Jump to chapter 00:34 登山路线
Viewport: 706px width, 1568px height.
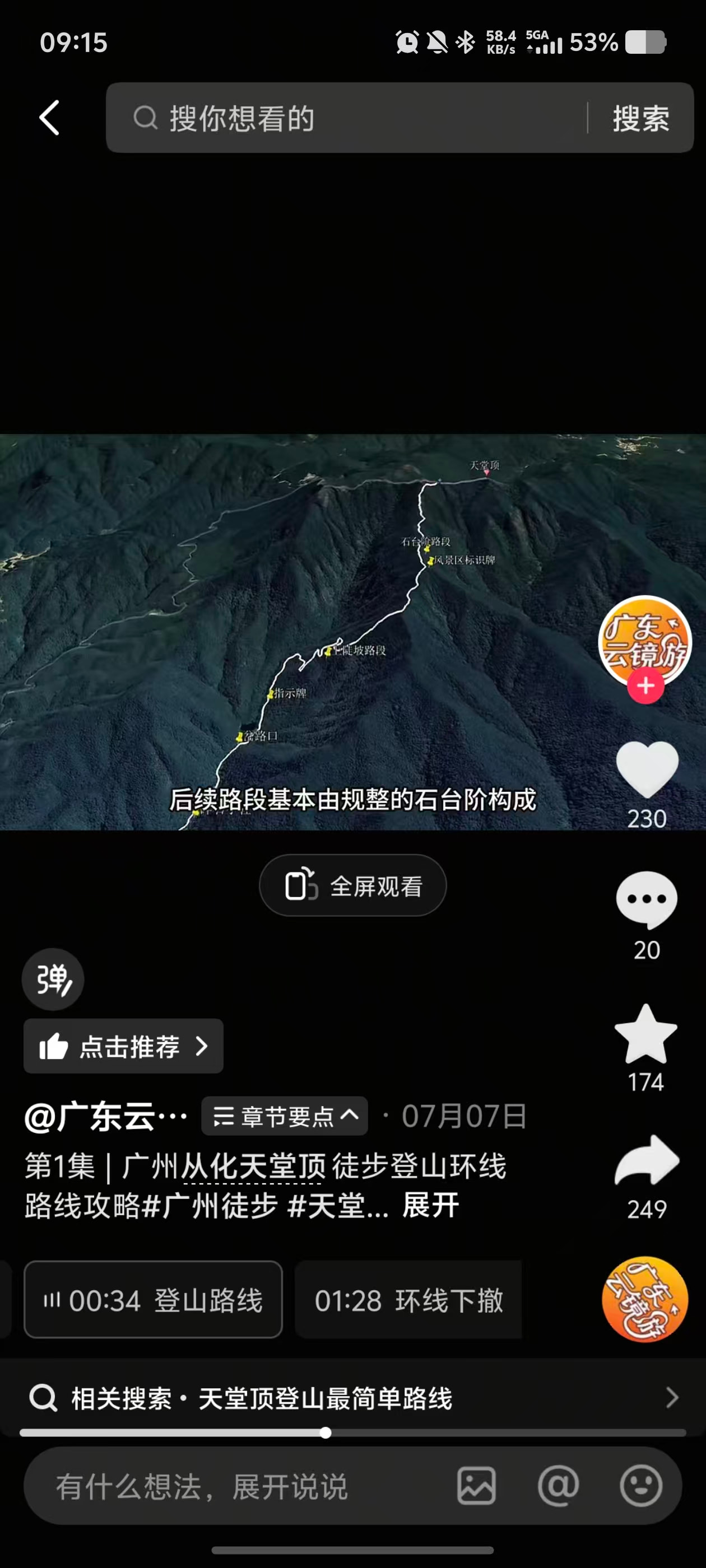coord(153,1300)
